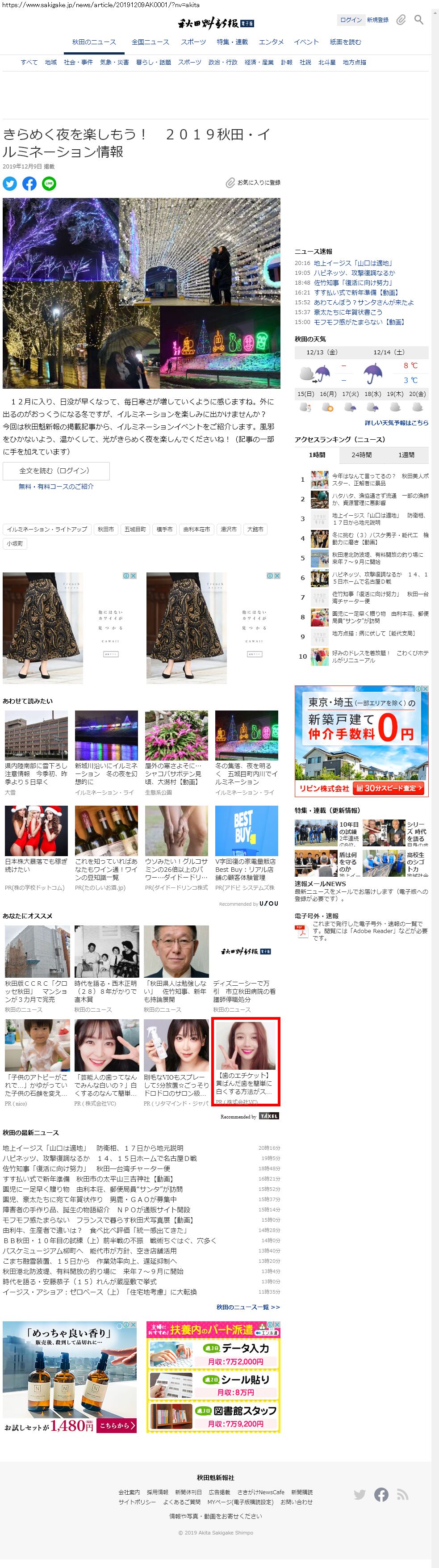This screenshot has width=439, height=1568.
Task: Switch to 全国ニュース tab
Action: pyautogui.click(x=150, y=42)
